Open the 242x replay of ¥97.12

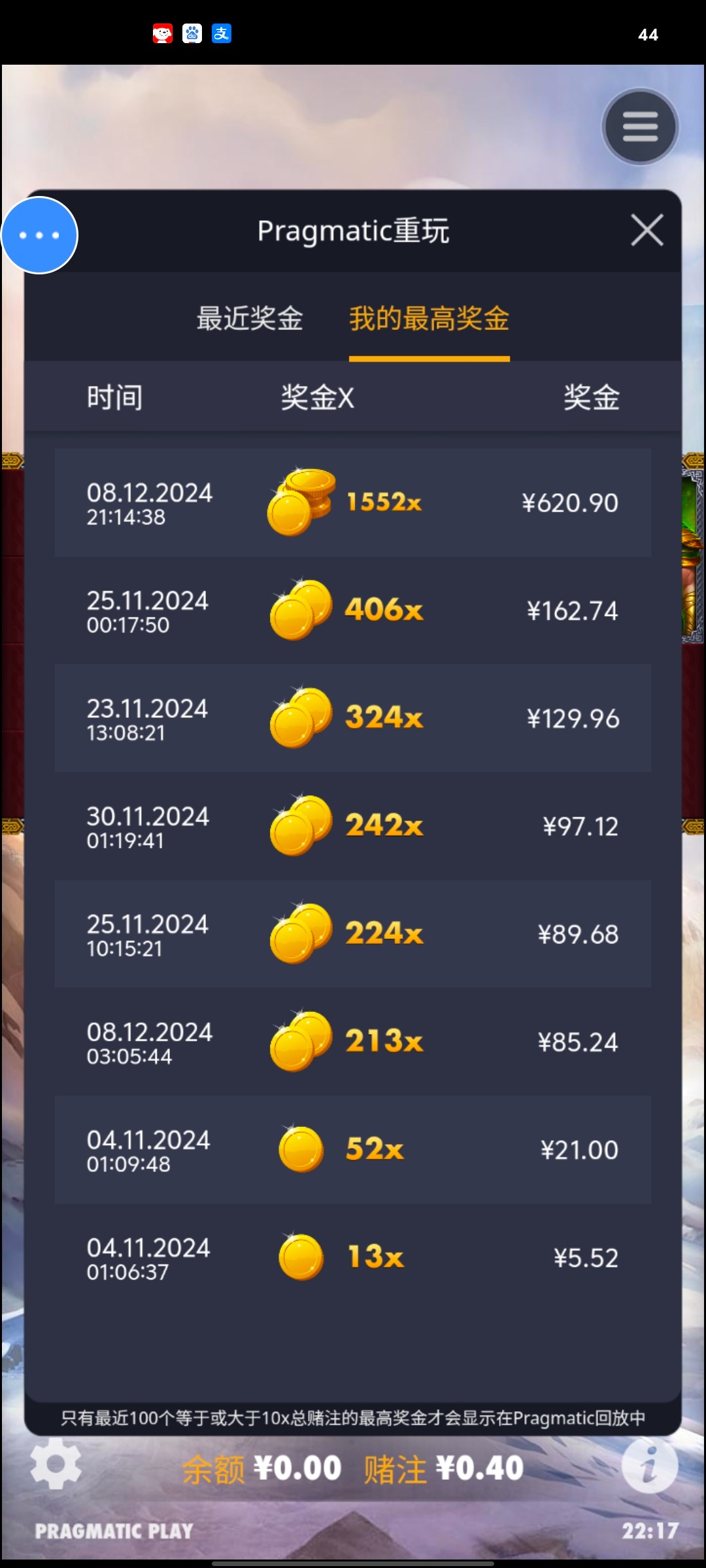[x=353, y=826]
